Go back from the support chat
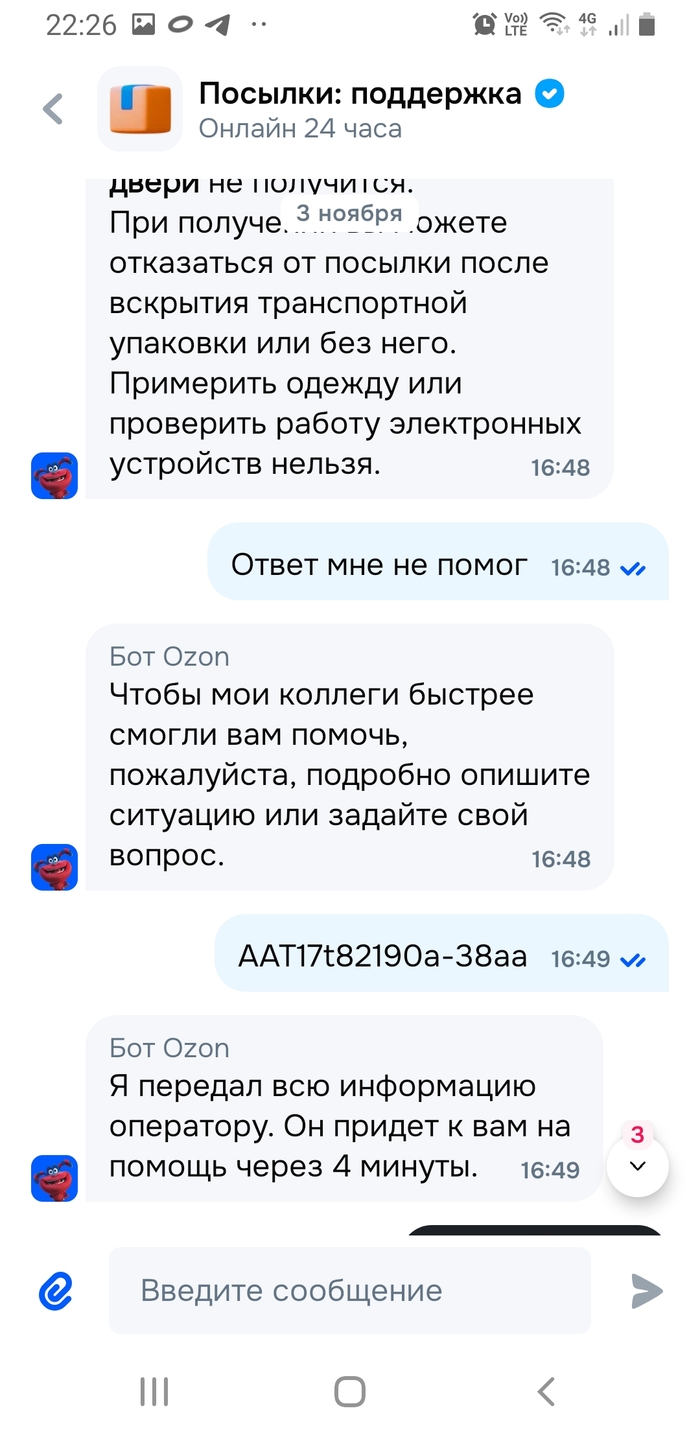This screenshot has height=1439, width=700. [53, 109]
